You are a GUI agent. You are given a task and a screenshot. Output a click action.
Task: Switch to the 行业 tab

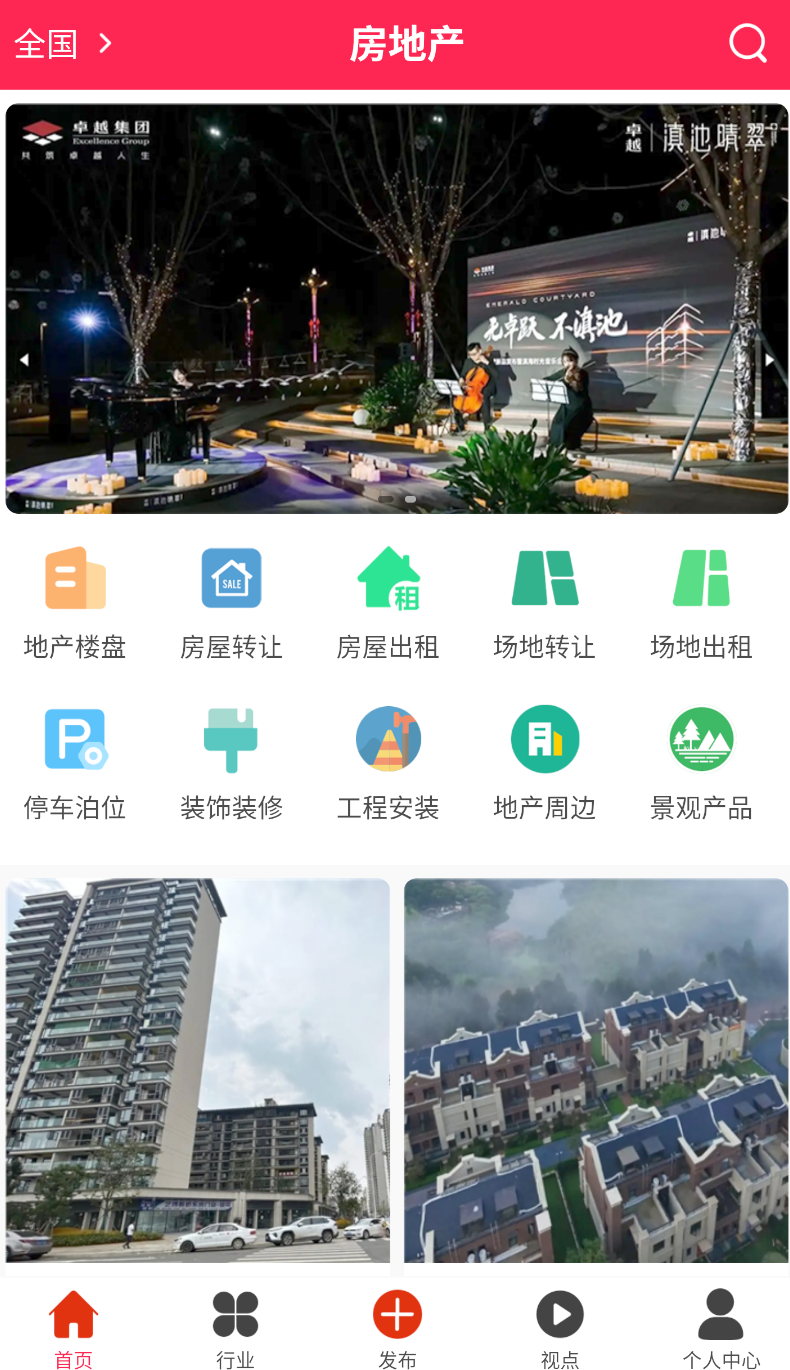(x=235, y=1329)
